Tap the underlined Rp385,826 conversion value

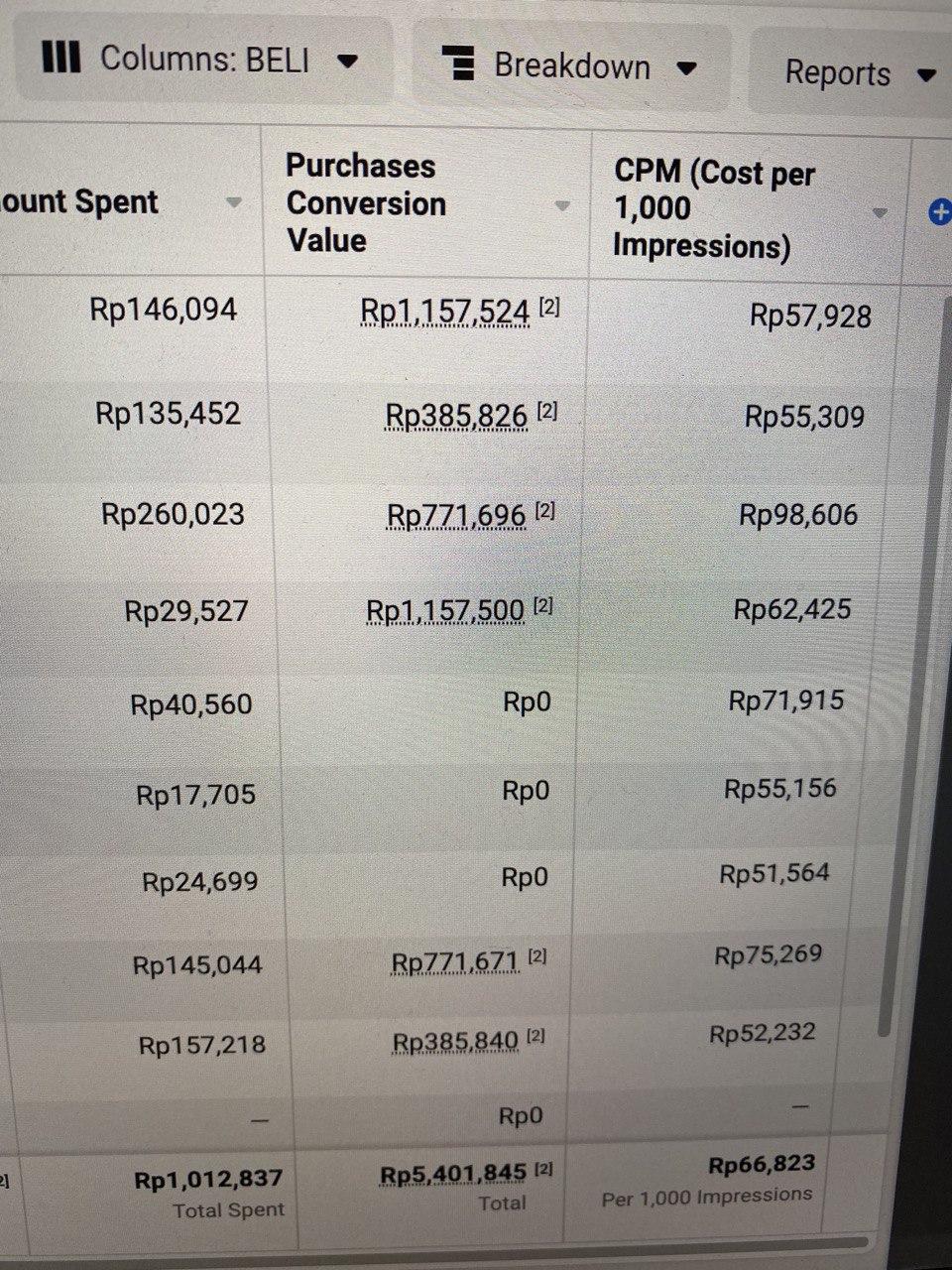[455, 416]
